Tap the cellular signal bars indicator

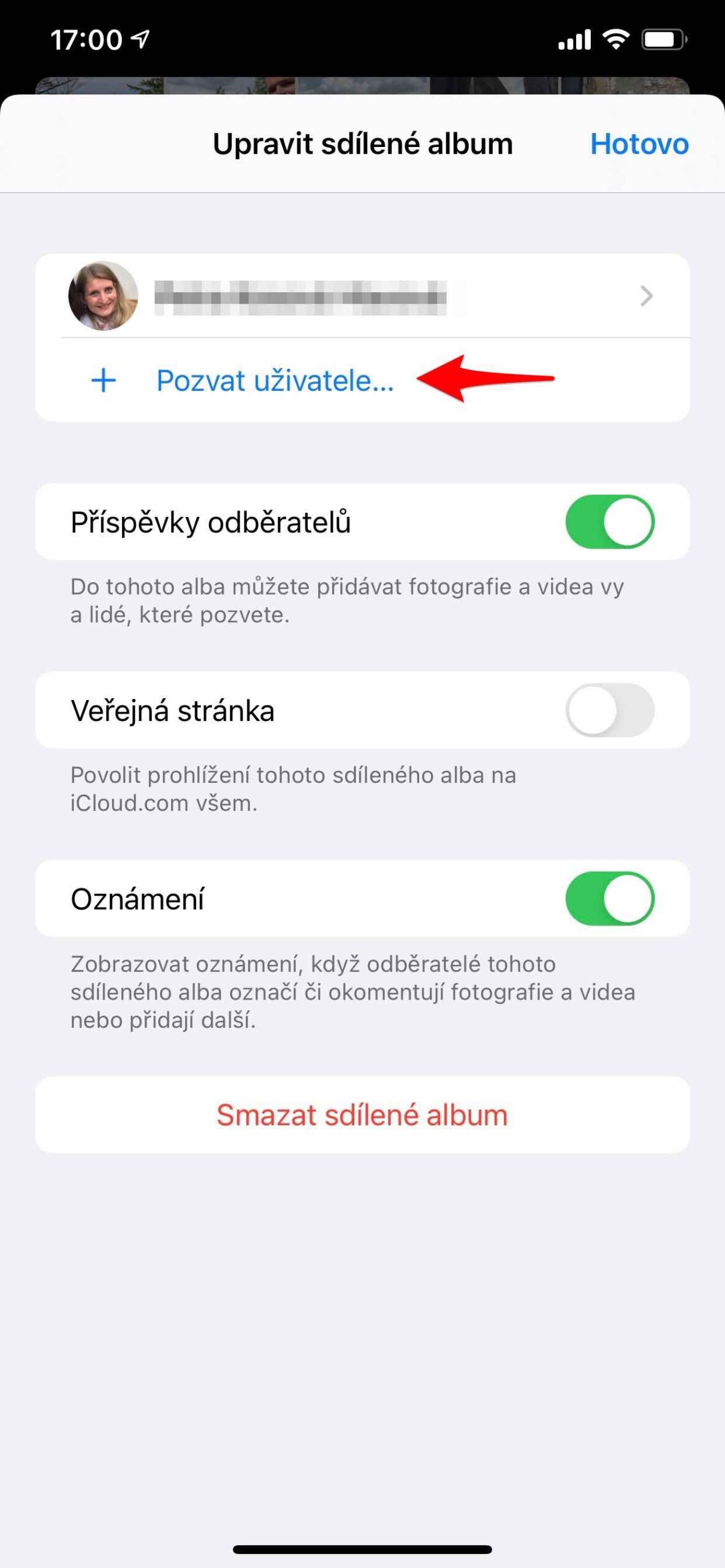(x=575, y=39)
